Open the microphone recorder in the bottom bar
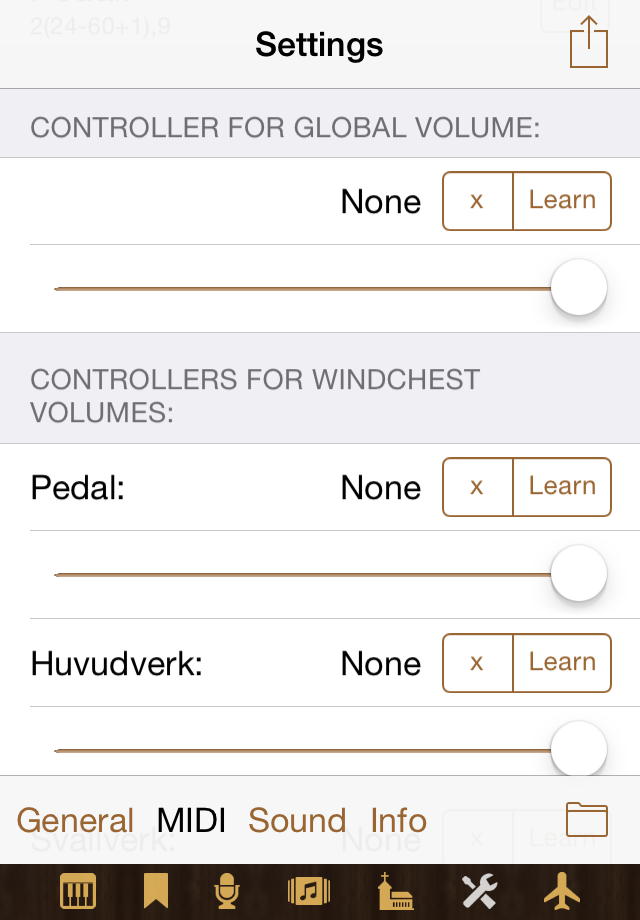The width and height of the screenshot is (640, 920). tap(230, 891)
